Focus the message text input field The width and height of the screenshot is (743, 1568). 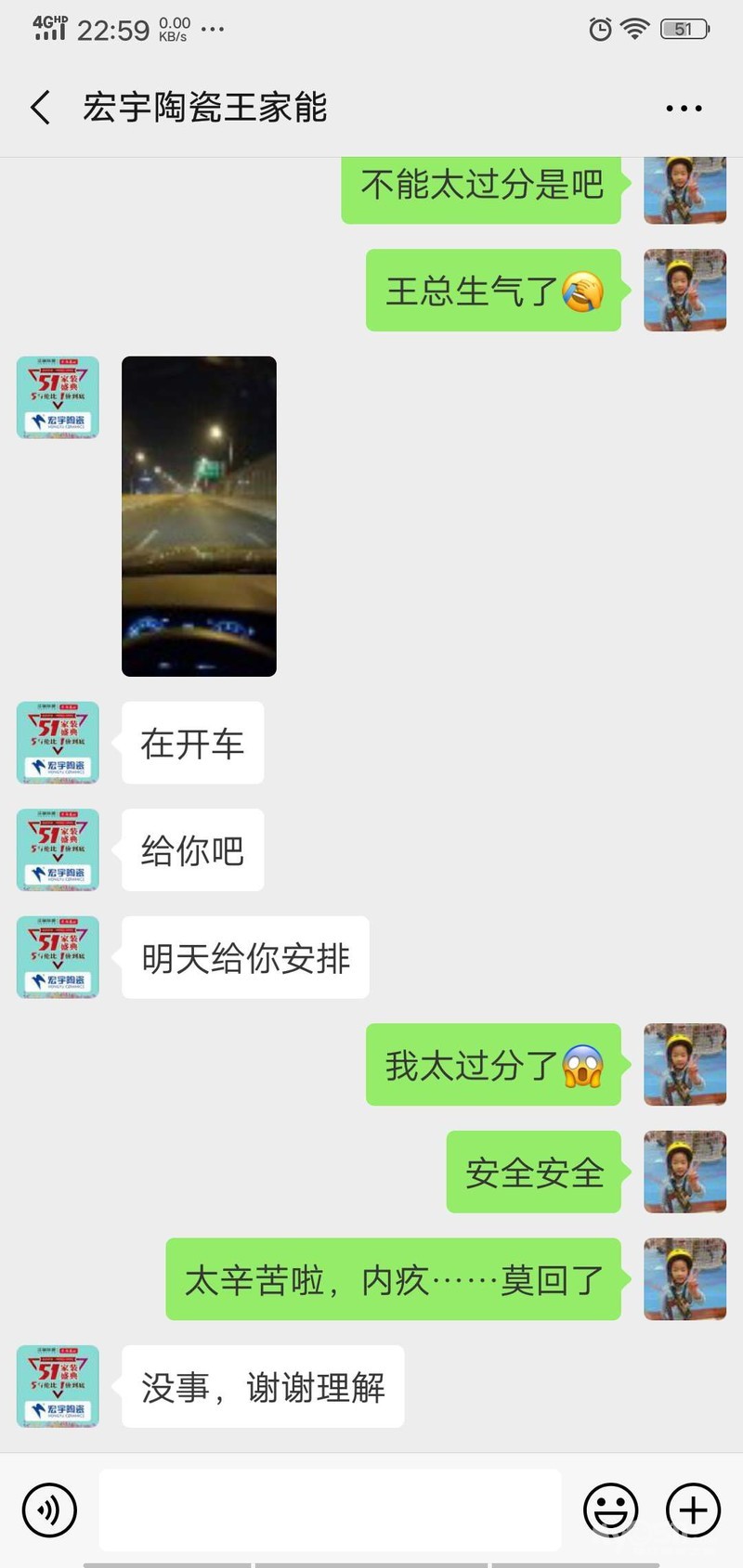click(x=330, y=1510)
